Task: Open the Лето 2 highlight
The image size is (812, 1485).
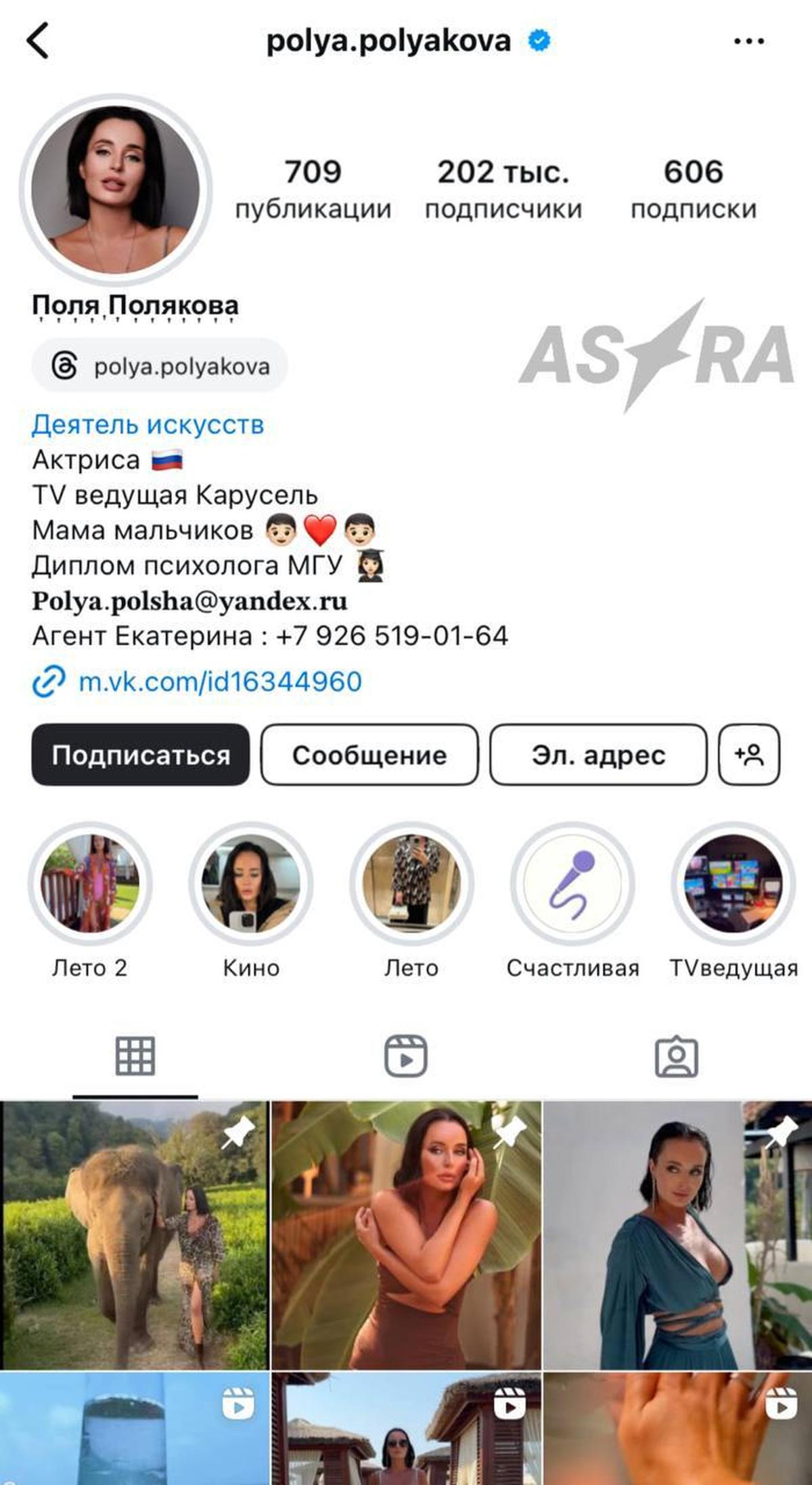Action: (90, 884)
